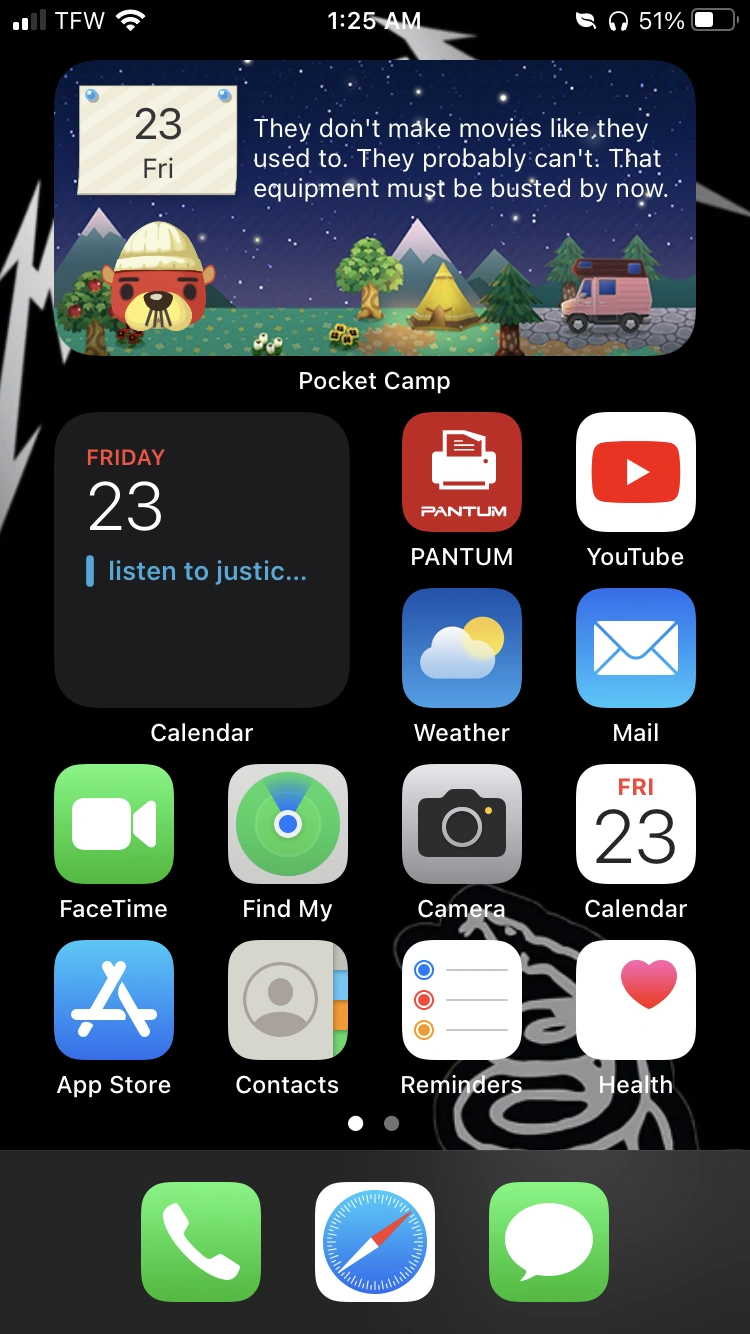Launch the PANTUM printer app
The image size is (750, 1334).
[461, 472]
